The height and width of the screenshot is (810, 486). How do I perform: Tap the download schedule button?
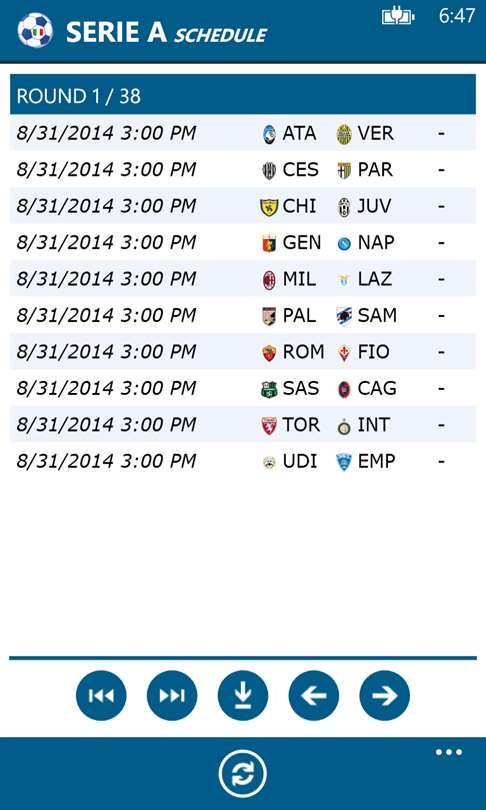point(243,695)
